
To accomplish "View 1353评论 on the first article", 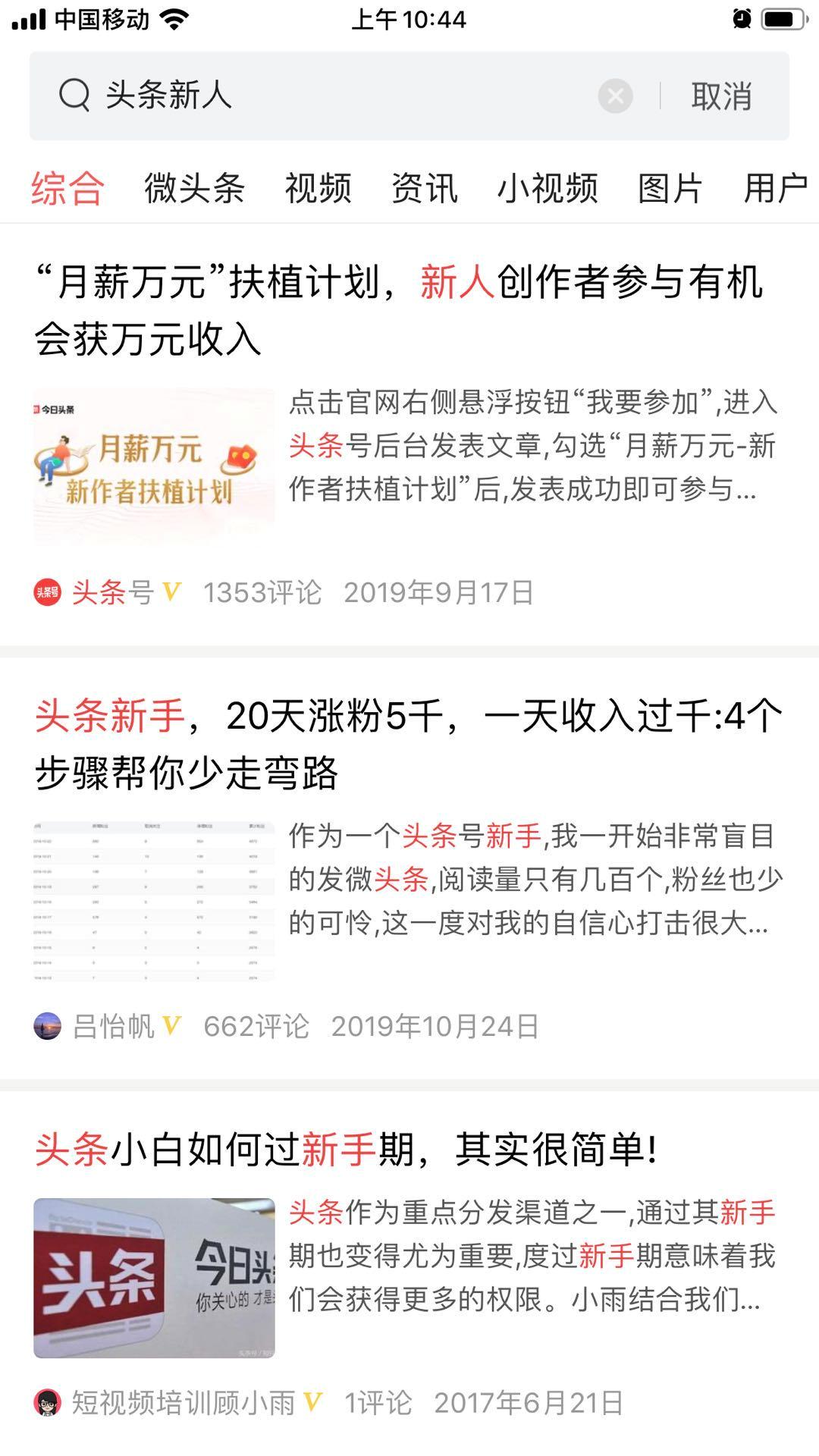I will pyautogui.click(x=263, y=595).
